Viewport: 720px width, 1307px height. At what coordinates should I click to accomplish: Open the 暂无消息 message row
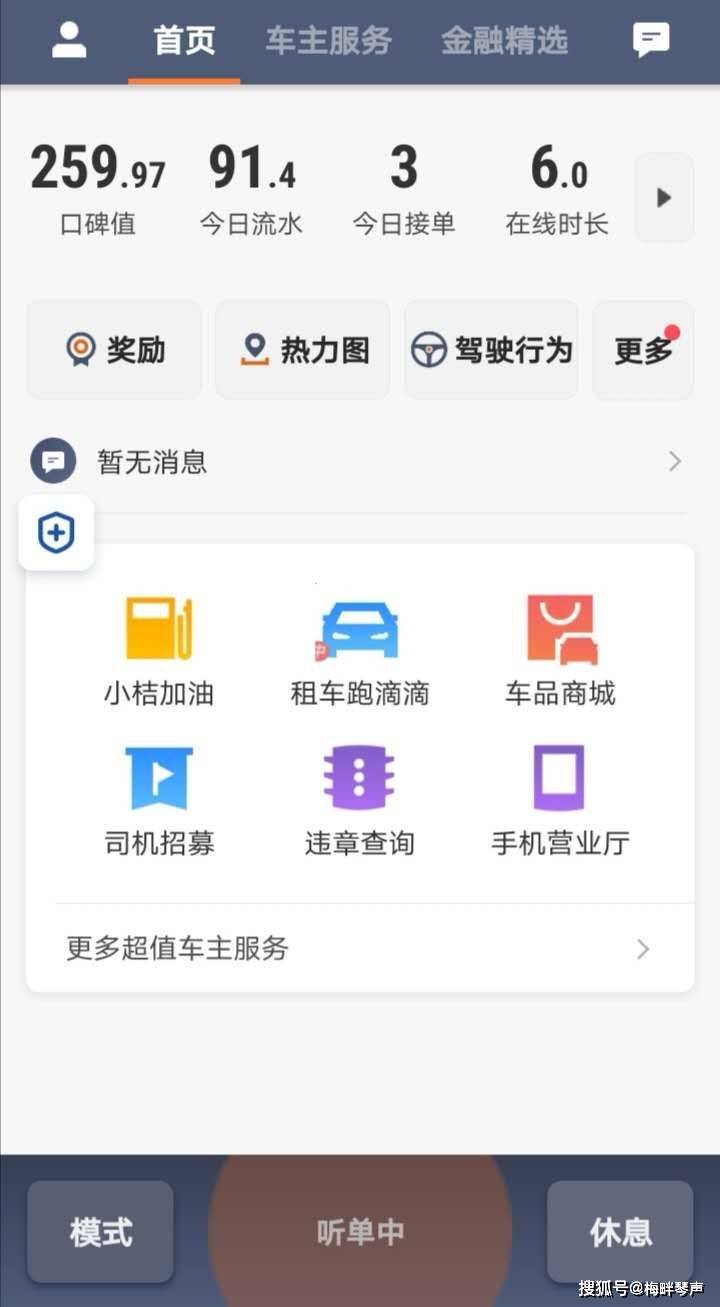[x=358, y=462]
